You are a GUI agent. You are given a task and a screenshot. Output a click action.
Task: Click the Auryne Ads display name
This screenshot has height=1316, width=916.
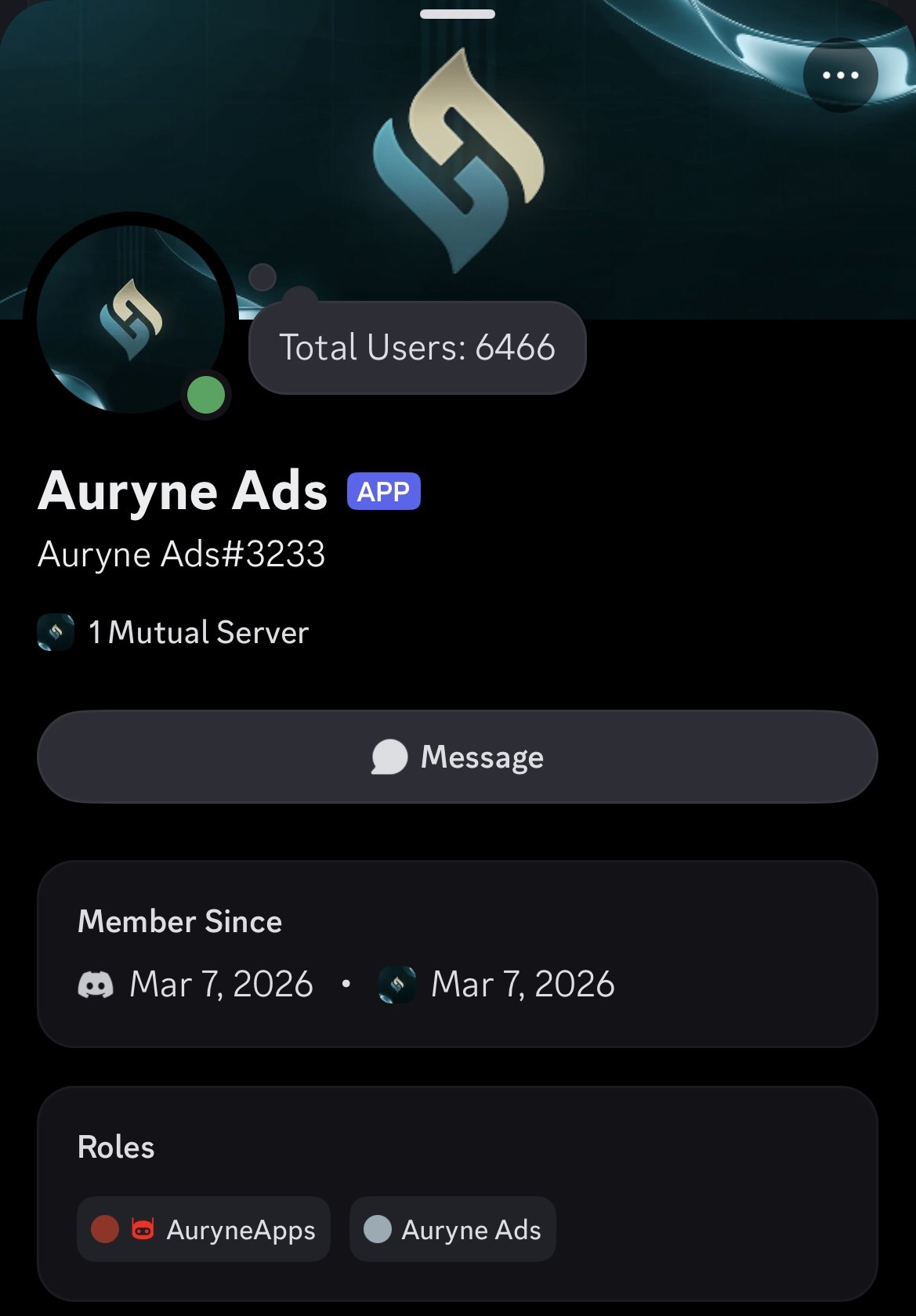(x=183, y=491)
